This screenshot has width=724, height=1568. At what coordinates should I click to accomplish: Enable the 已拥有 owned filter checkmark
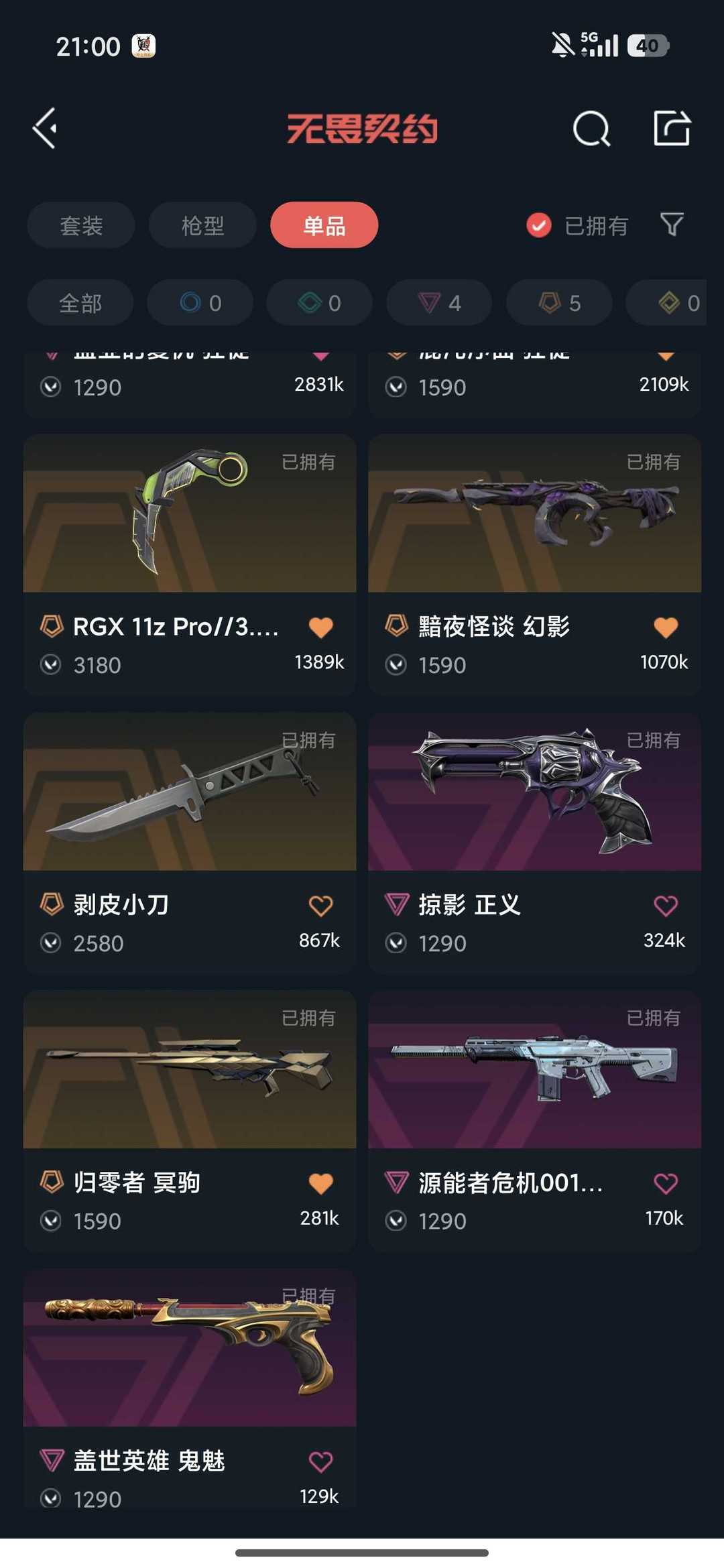[x=537, y=225]
